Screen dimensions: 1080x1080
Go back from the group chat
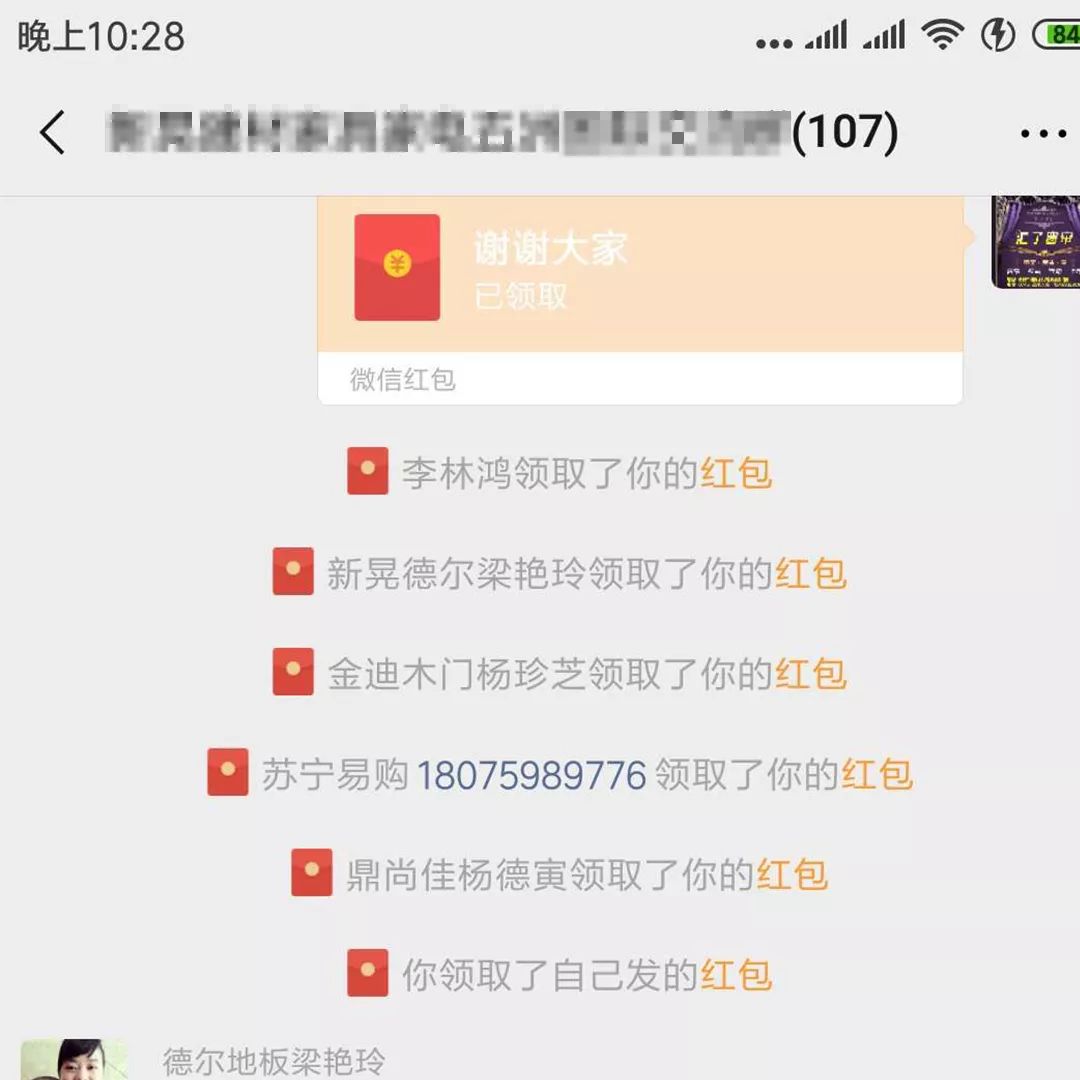tap(52, 133)
